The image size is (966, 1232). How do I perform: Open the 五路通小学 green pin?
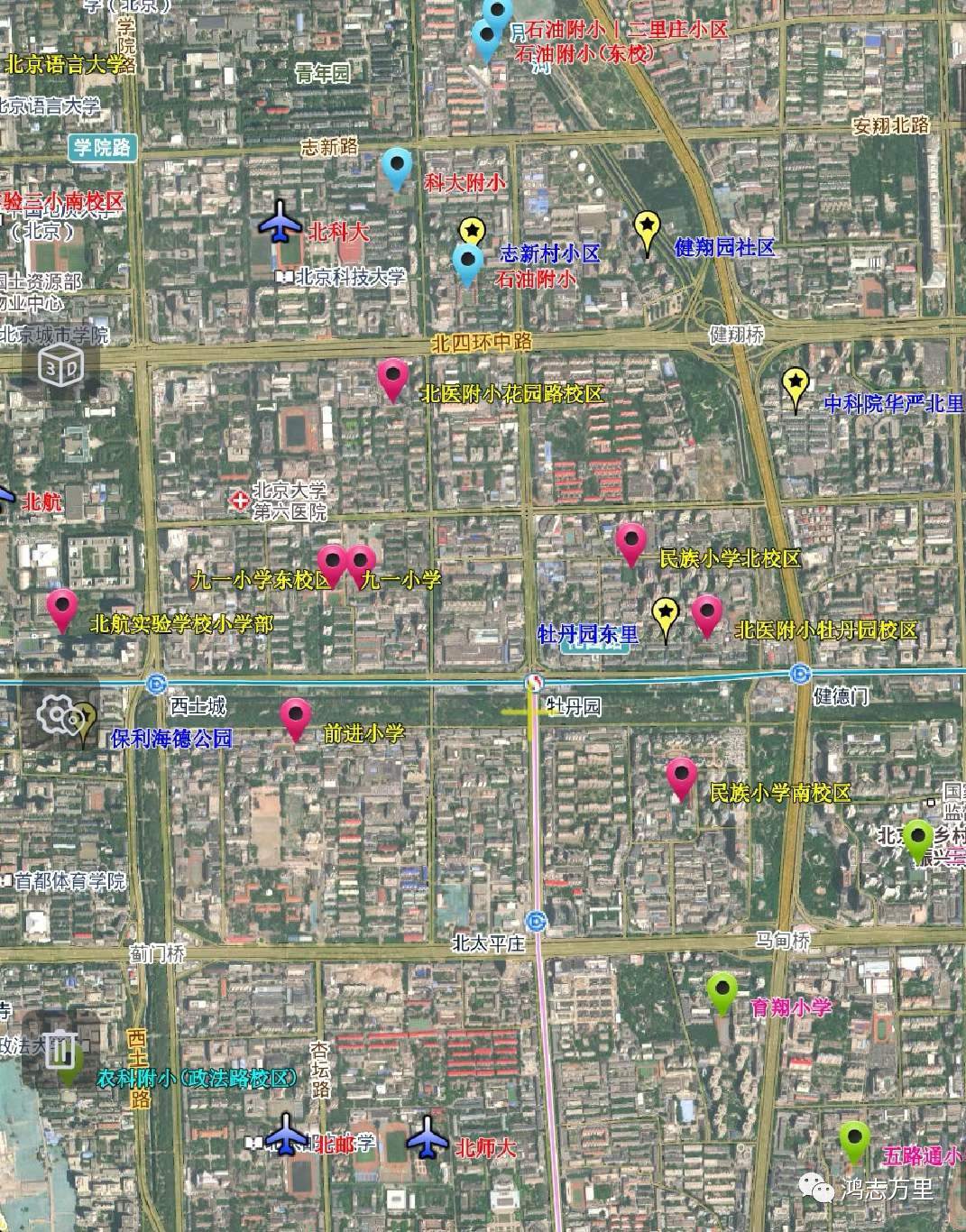click(853, 1140)
